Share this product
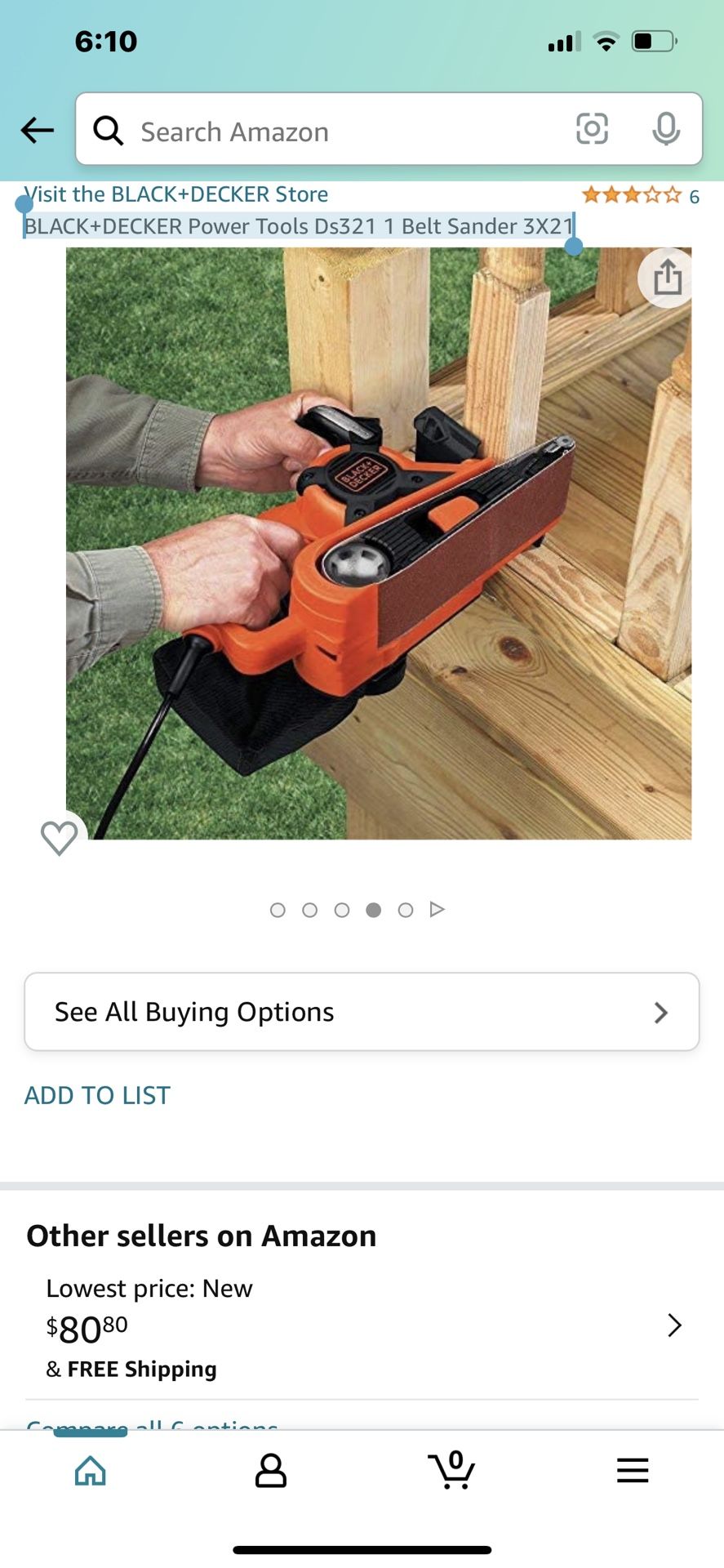 [667, 278]
